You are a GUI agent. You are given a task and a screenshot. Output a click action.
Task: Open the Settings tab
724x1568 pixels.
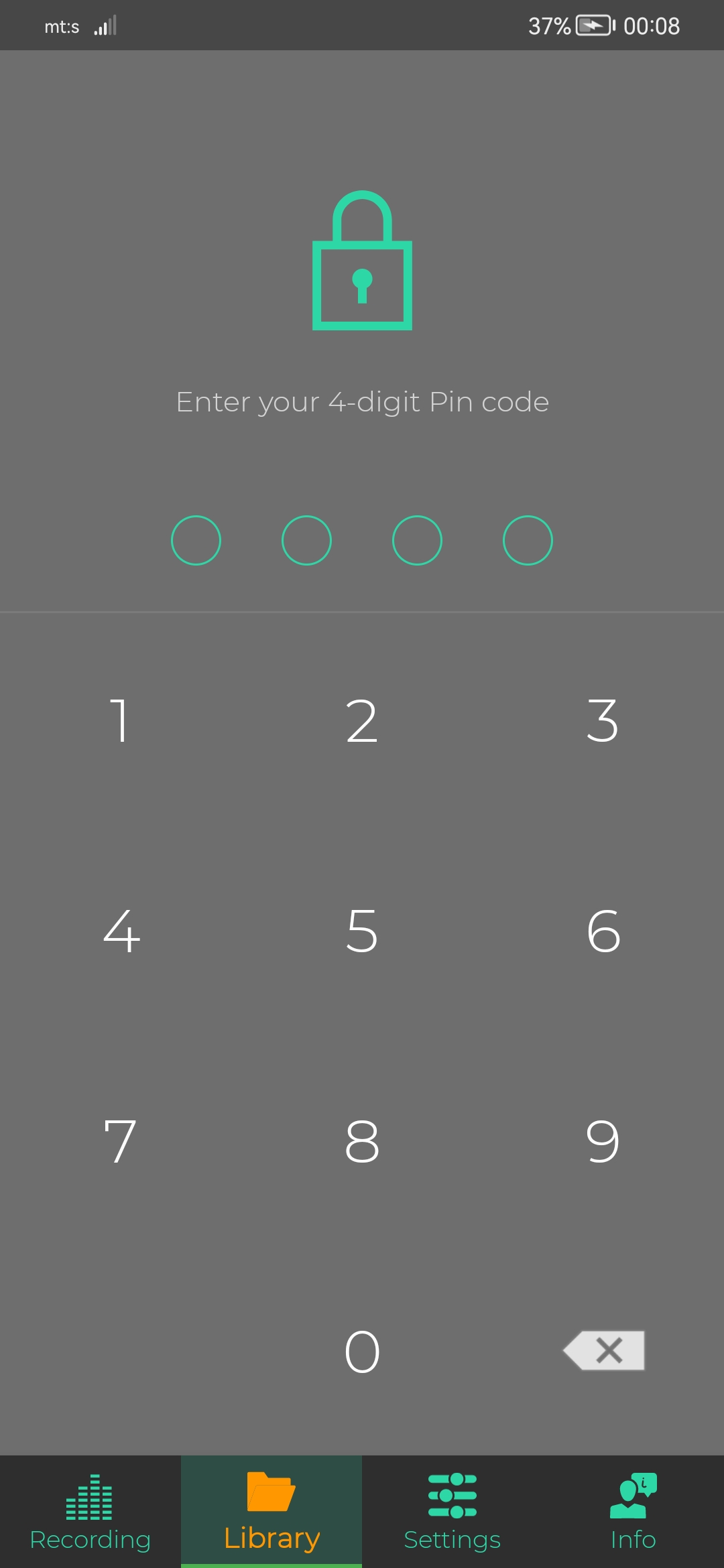452,1512
